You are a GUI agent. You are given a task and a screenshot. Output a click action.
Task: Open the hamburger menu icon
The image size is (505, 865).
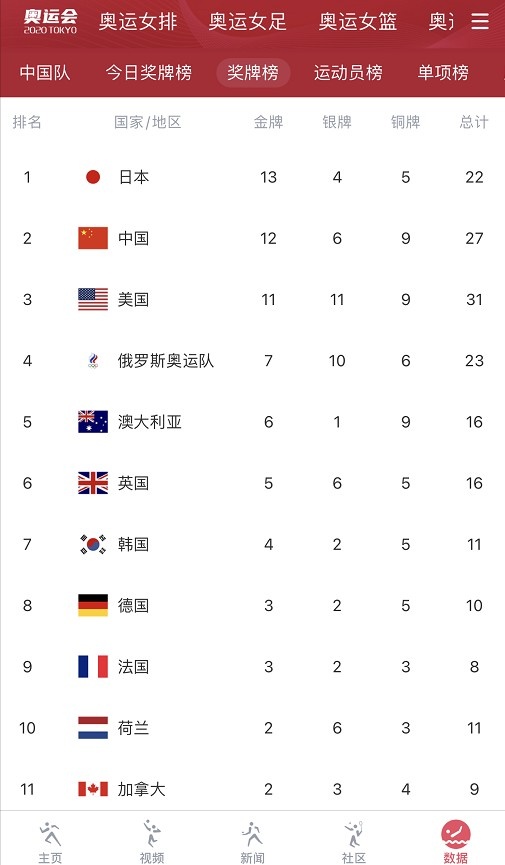click(480, 22)
